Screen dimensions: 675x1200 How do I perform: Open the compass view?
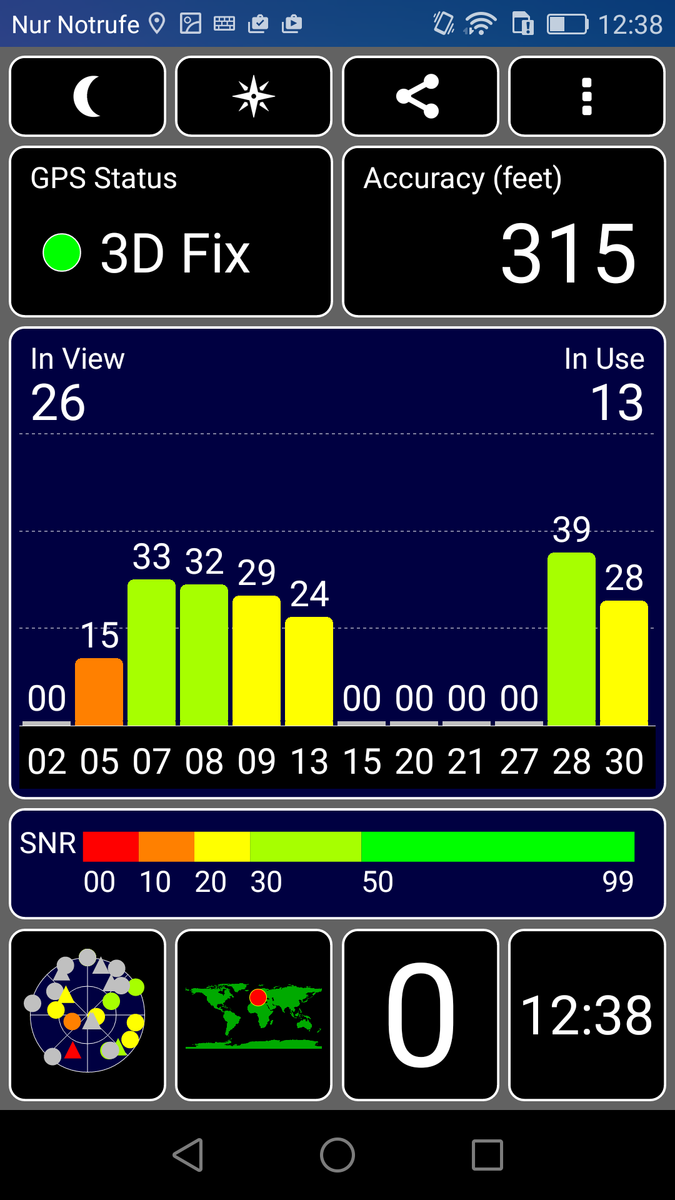click(x=253, y=96)
